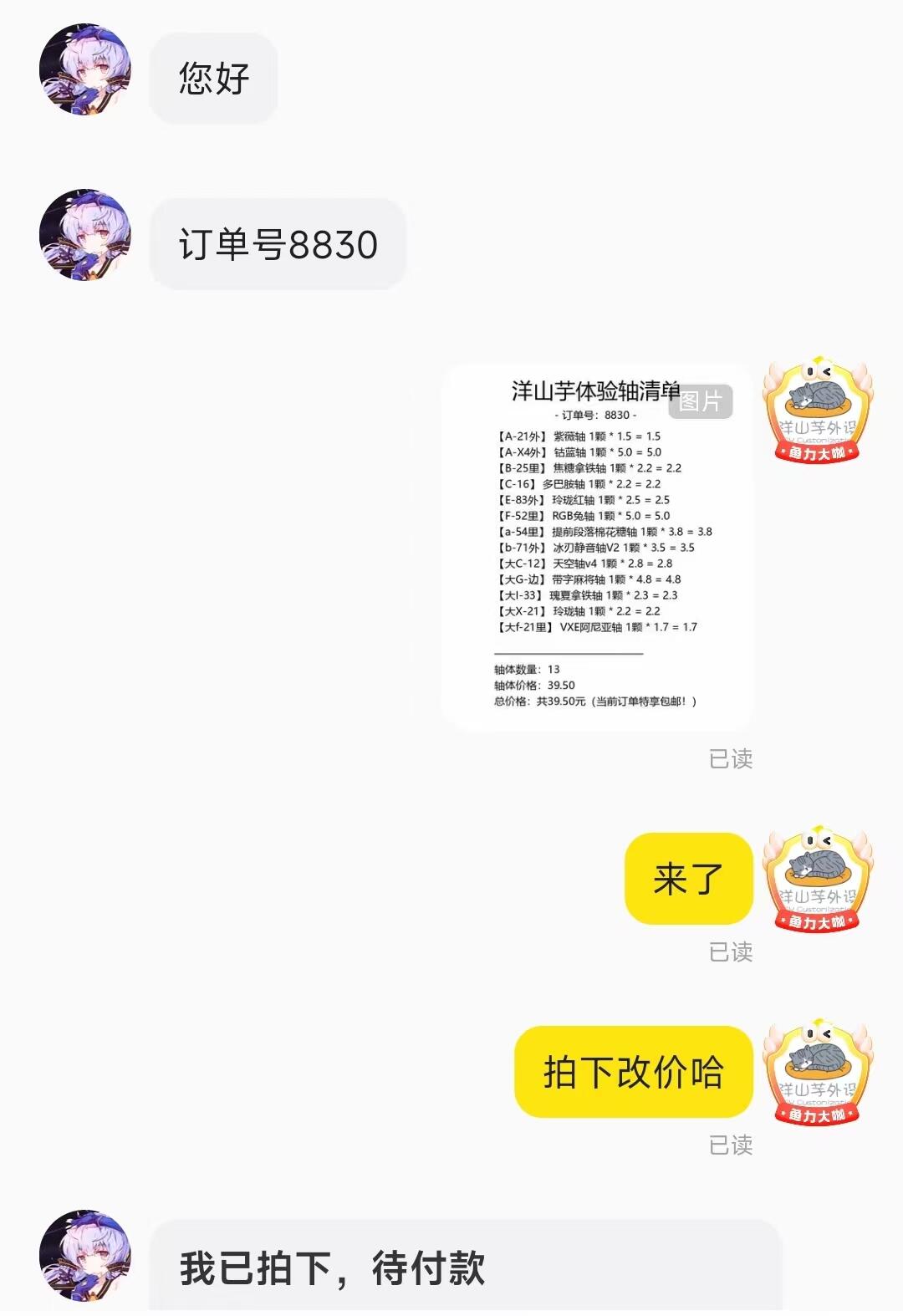
Task: Open buyer's avatar beside 您好 message
Action: click(x=85, y=69)
